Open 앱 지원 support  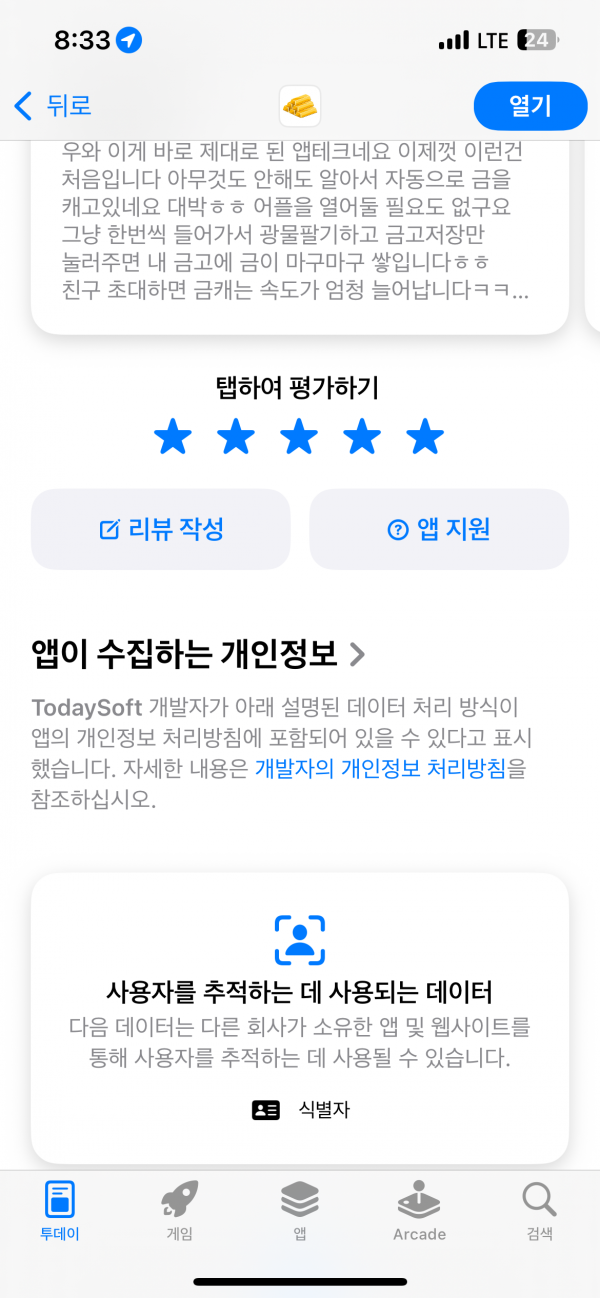439,529
